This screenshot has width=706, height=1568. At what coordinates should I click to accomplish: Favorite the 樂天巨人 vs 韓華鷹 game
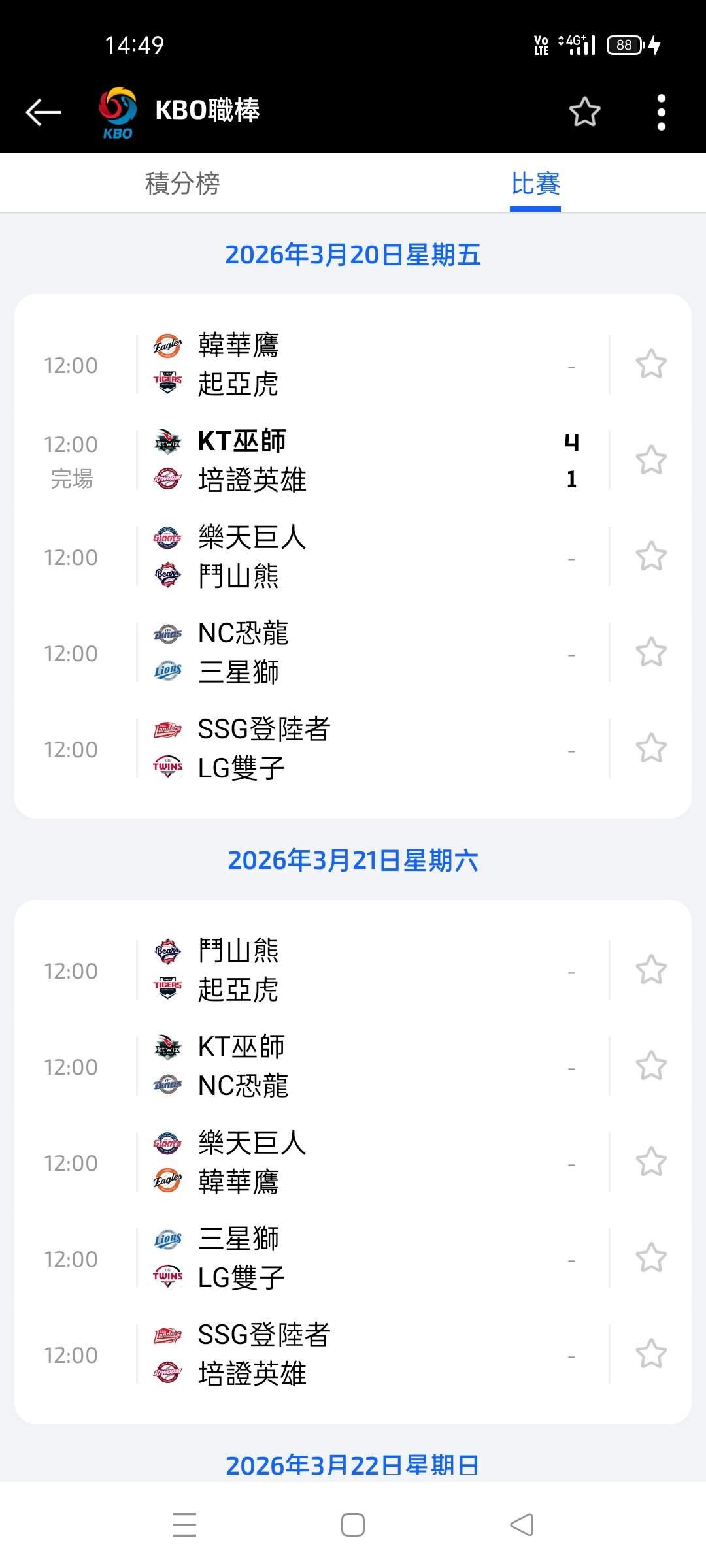(x=651, y=1162)
